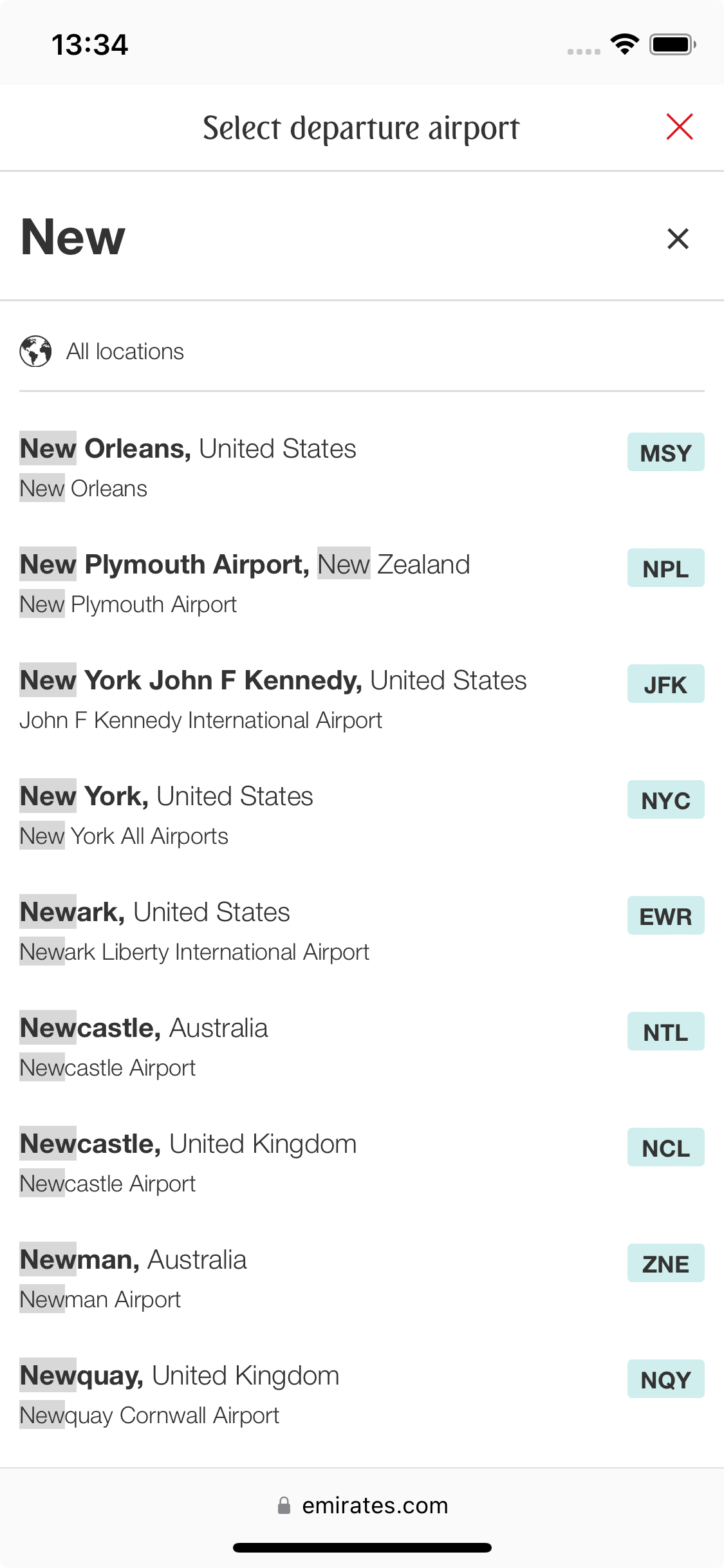Click the lock icon next to emirates.com

click(286, 1505)
